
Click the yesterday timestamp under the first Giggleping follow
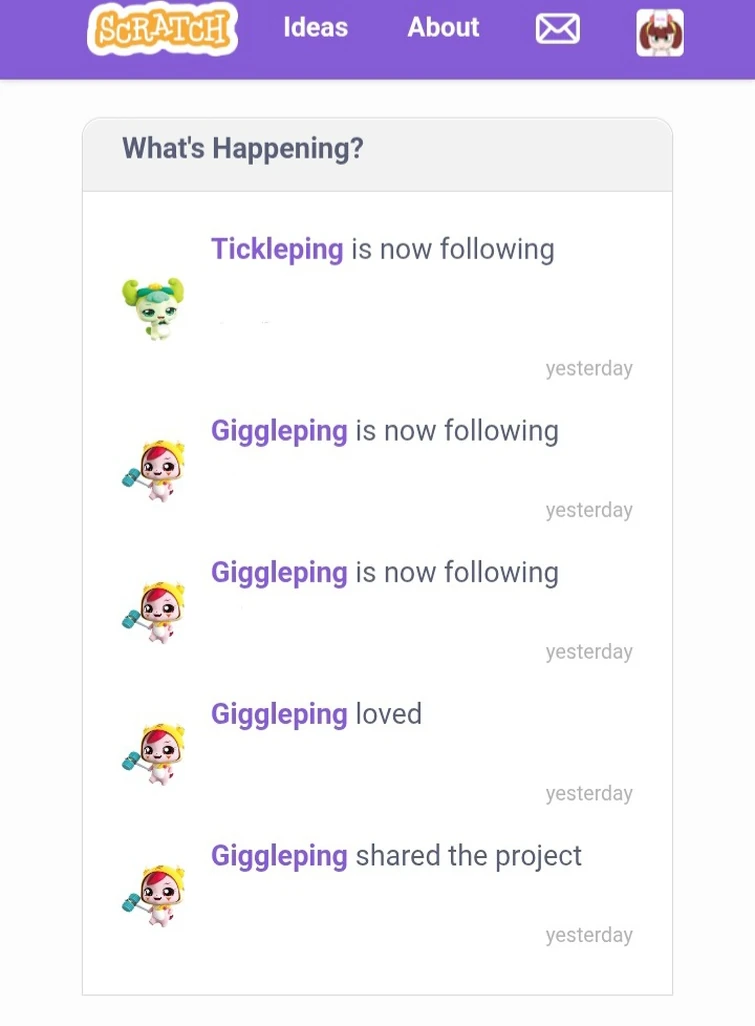click(589, 510)
